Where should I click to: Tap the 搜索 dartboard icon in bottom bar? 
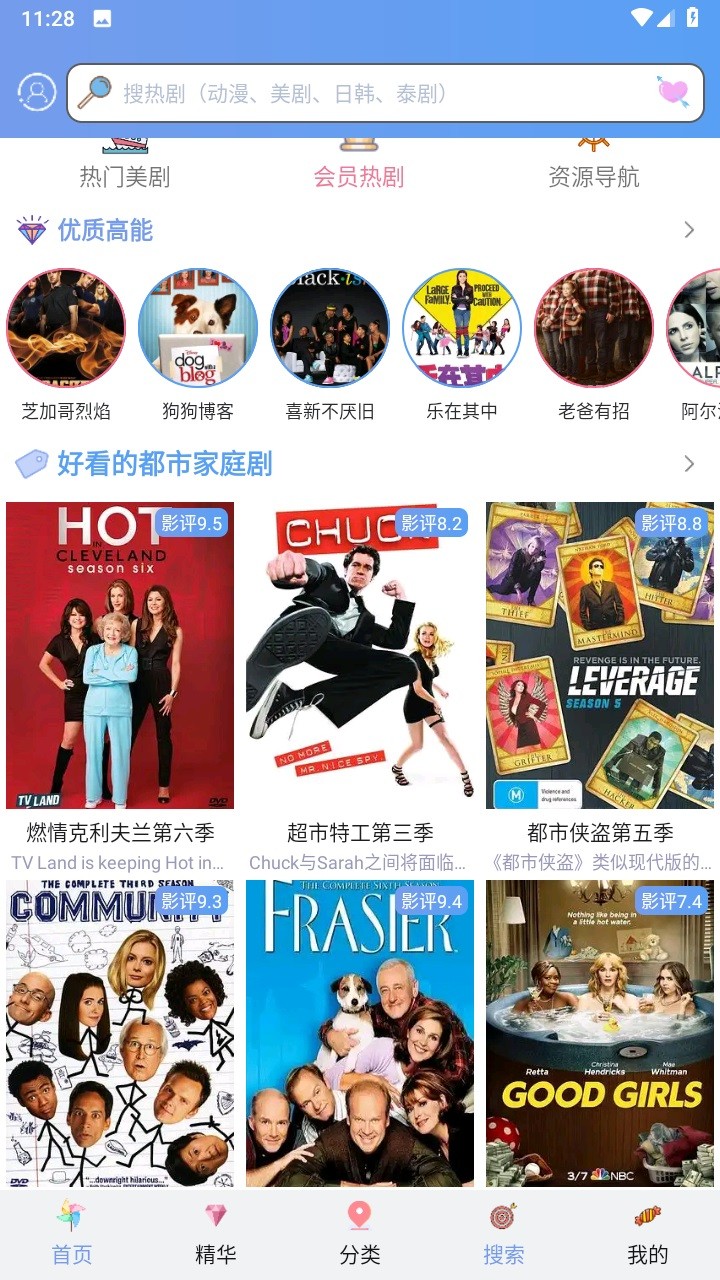503,1217
